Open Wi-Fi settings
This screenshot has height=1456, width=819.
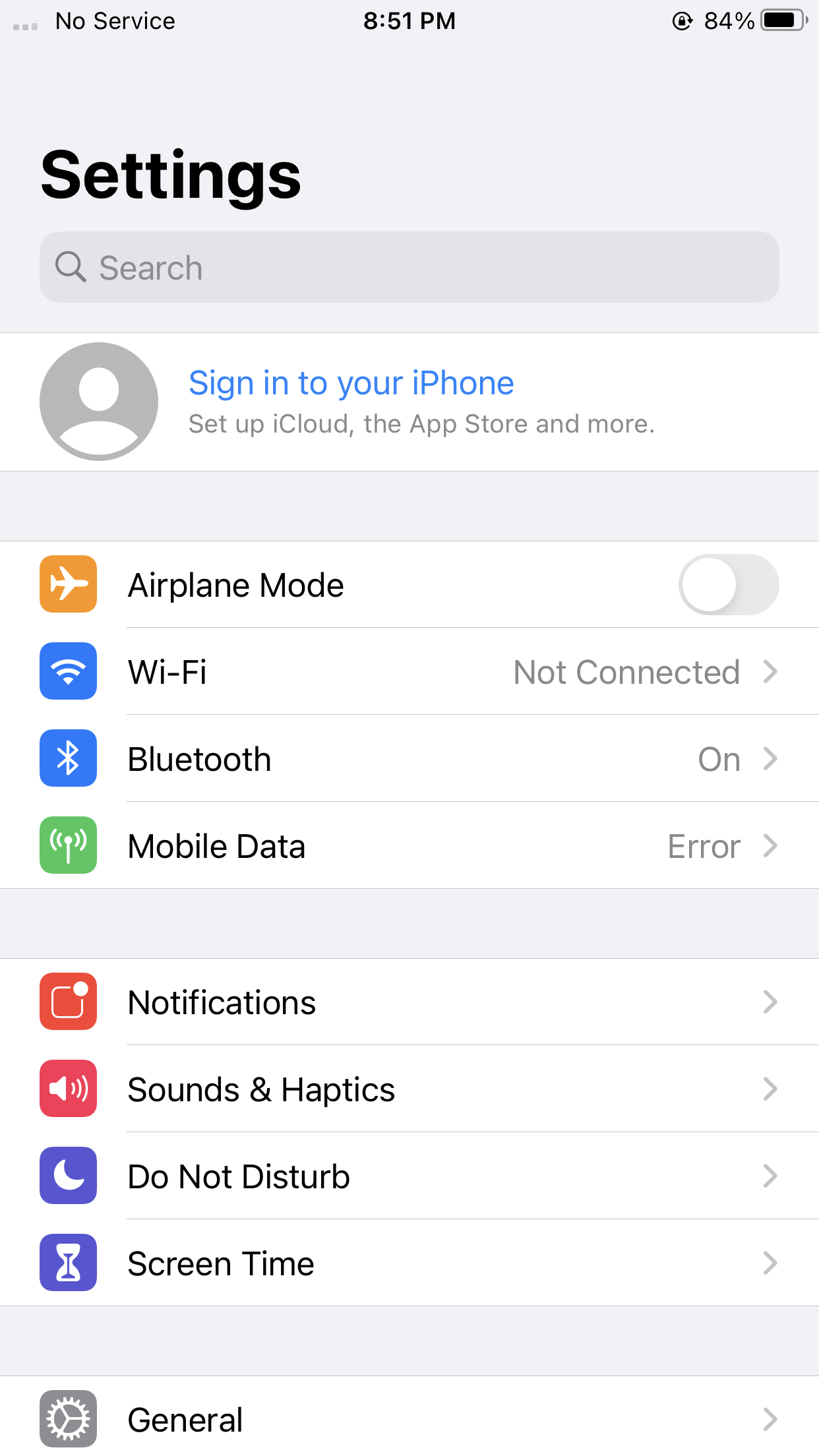click(409, 671)
